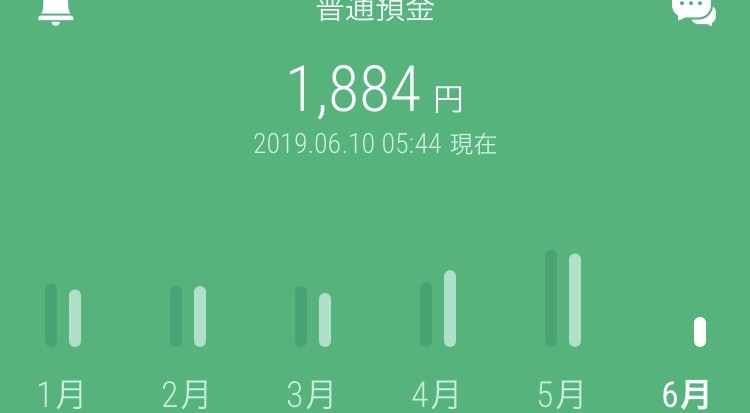Open the chat support icon

coord(693,10)
